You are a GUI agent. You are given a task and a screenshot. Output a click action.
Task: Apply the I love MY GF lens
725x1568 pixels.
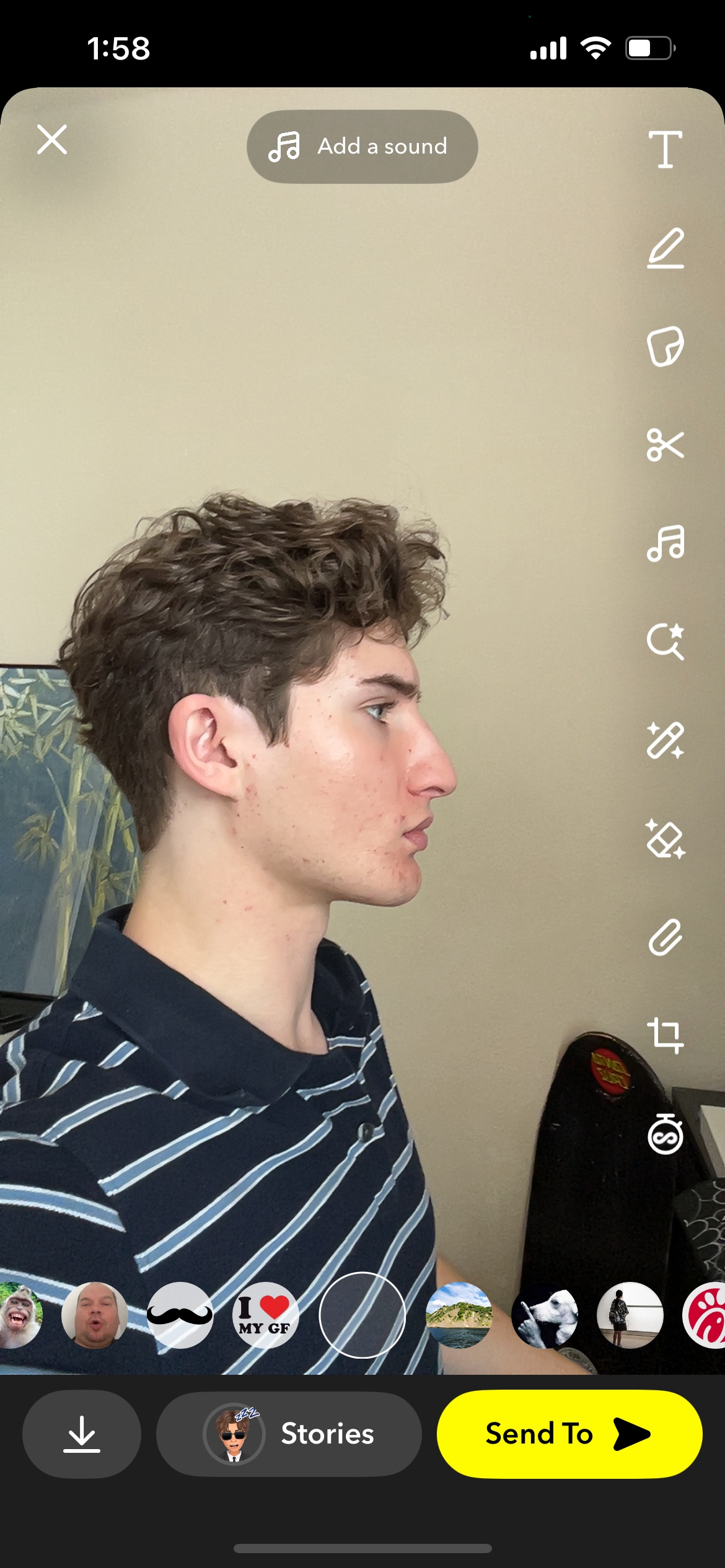265,1315
